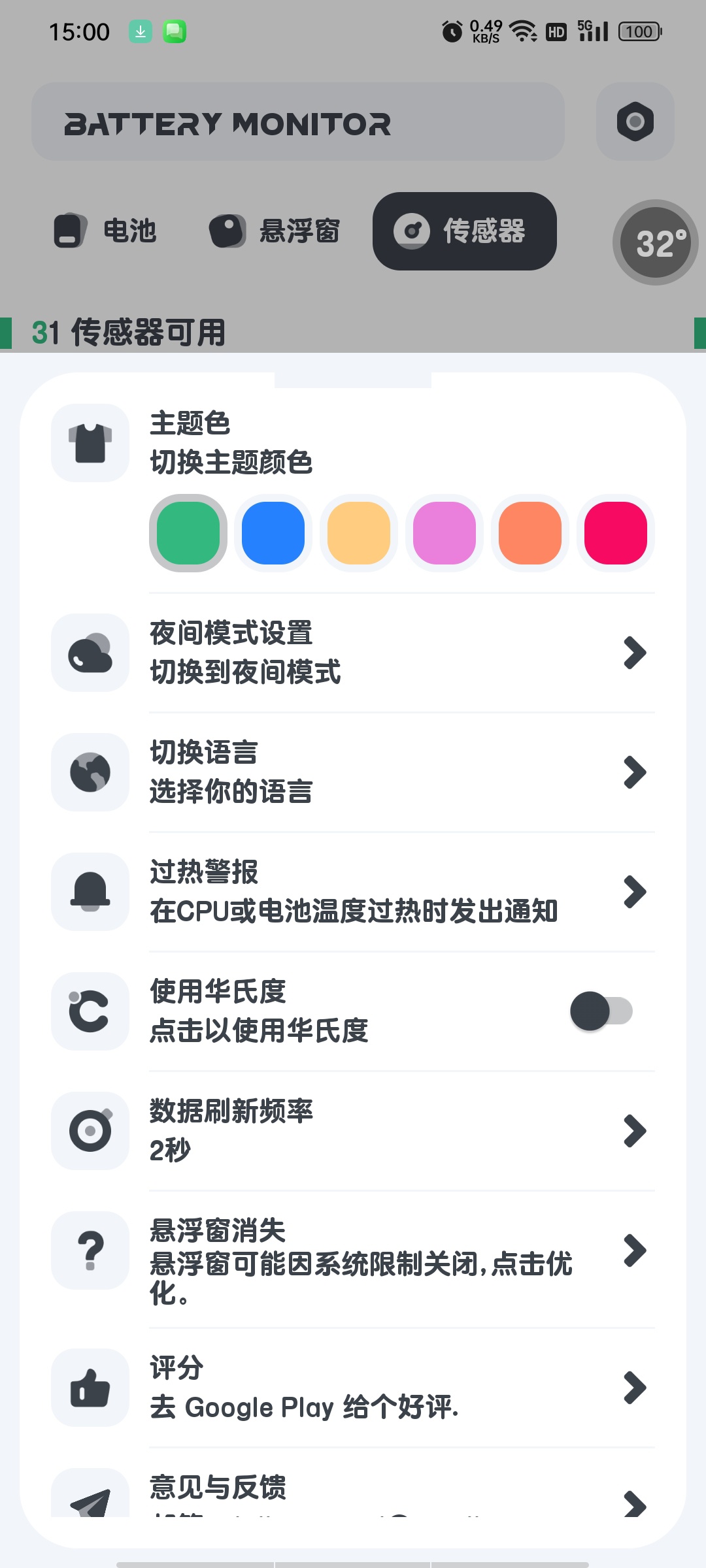
Task: Open the settings hexagon icon
Action: (635, 122)
